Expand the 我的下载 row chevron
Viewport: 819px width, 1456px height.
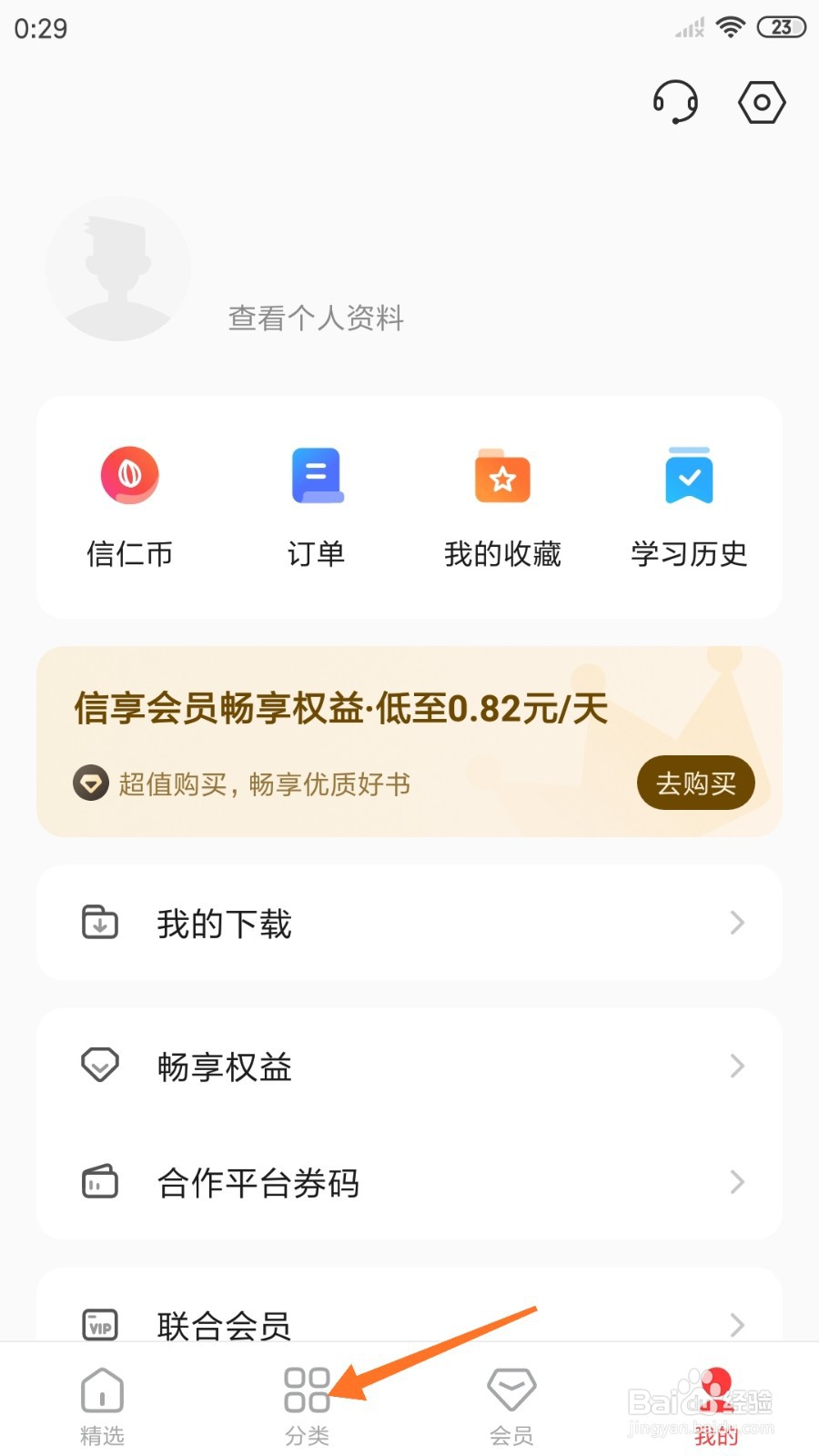point(737,922)
